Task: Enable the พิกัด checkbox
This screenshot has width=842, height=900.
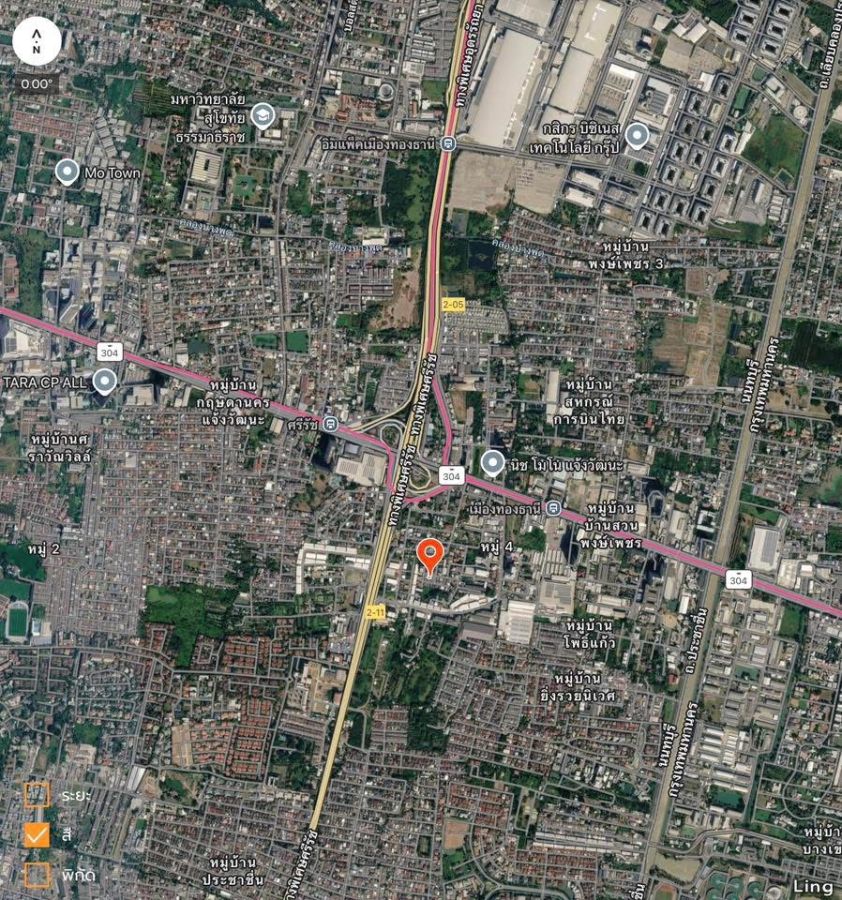Action: (x=37, y=875)
